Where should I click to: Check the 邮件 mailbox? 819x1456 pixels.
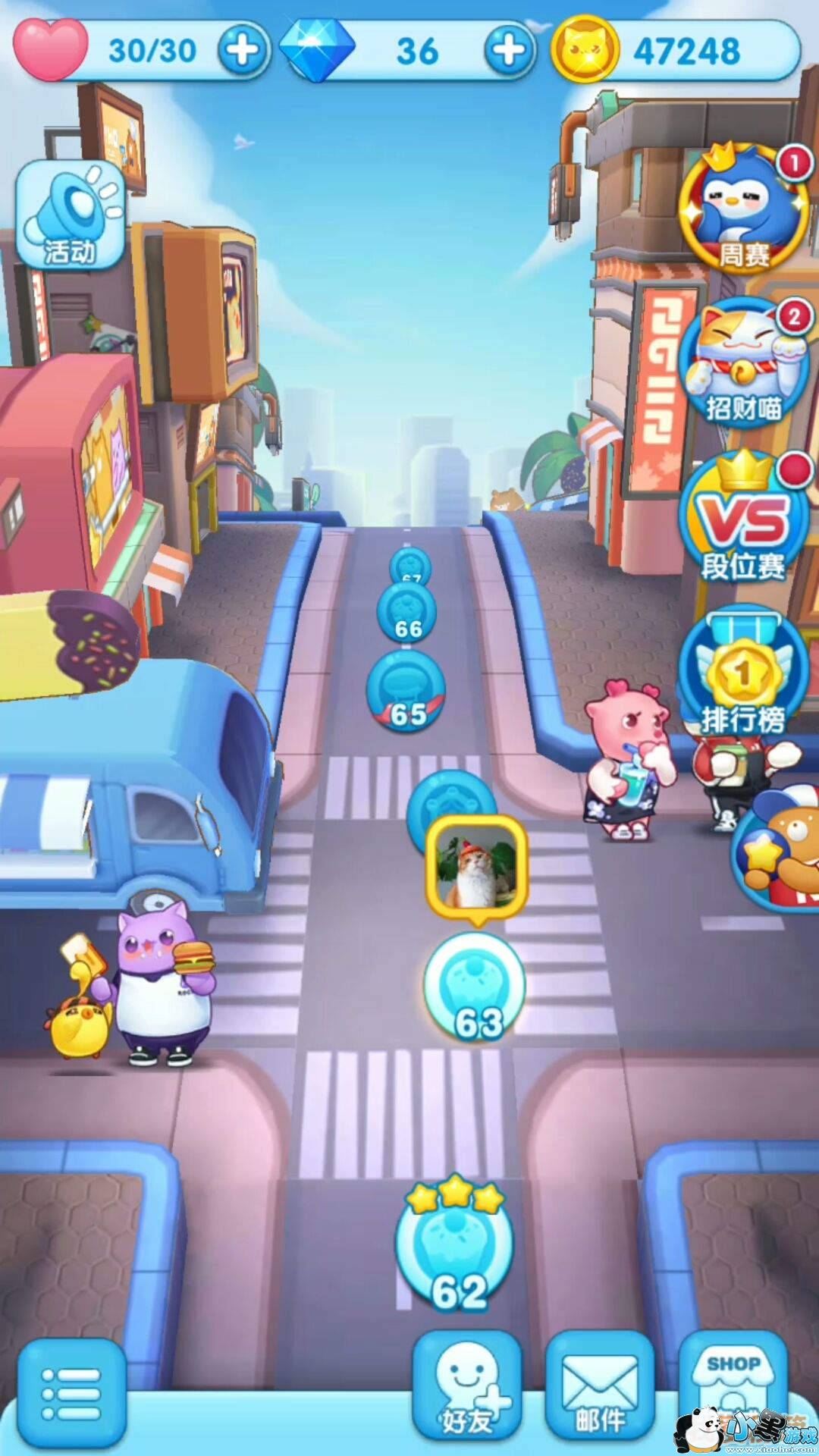pos(600,1387)
